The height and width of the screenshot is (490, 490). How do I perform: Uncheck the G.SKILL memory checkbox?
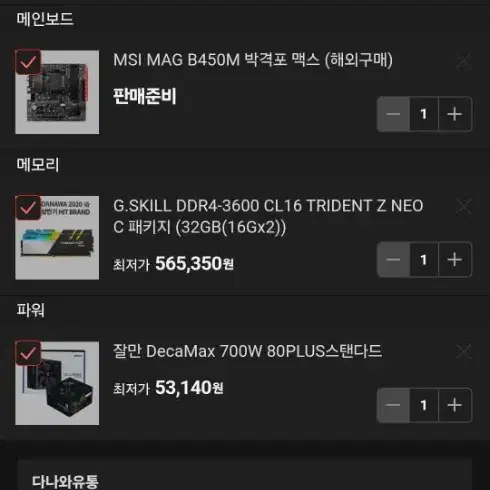(x=28, y=208)
